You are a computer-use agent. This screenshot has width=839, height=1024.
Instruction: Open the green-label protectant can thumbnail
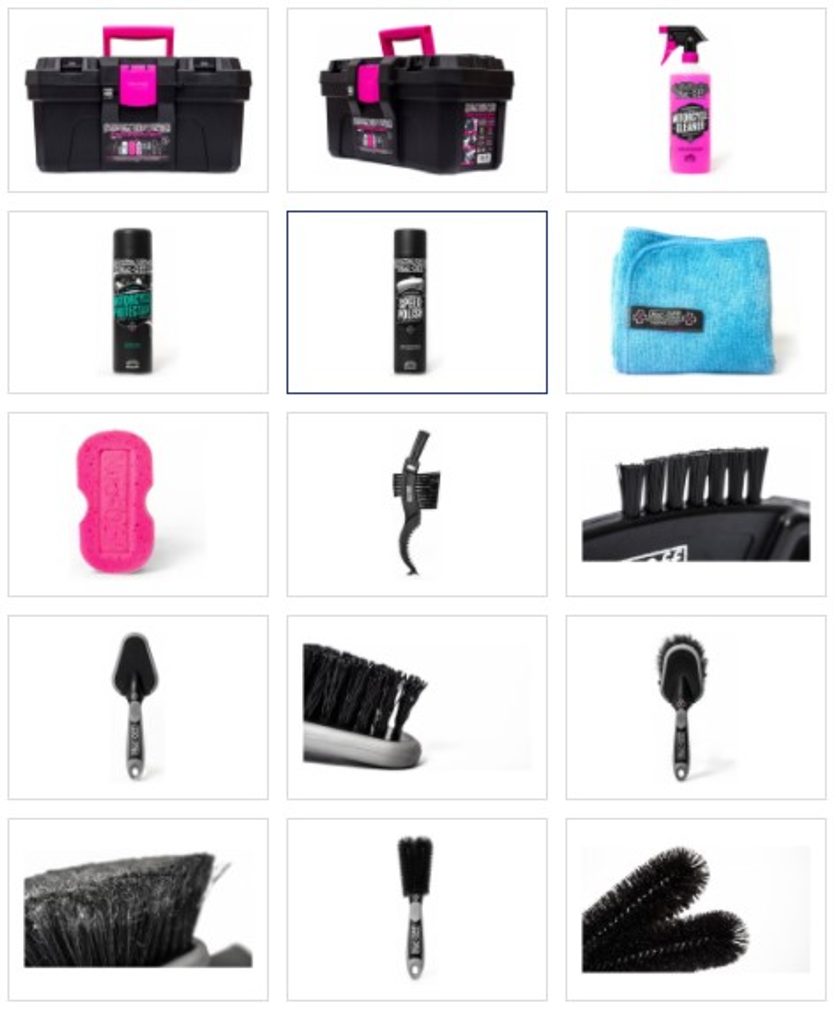[138, 302]
